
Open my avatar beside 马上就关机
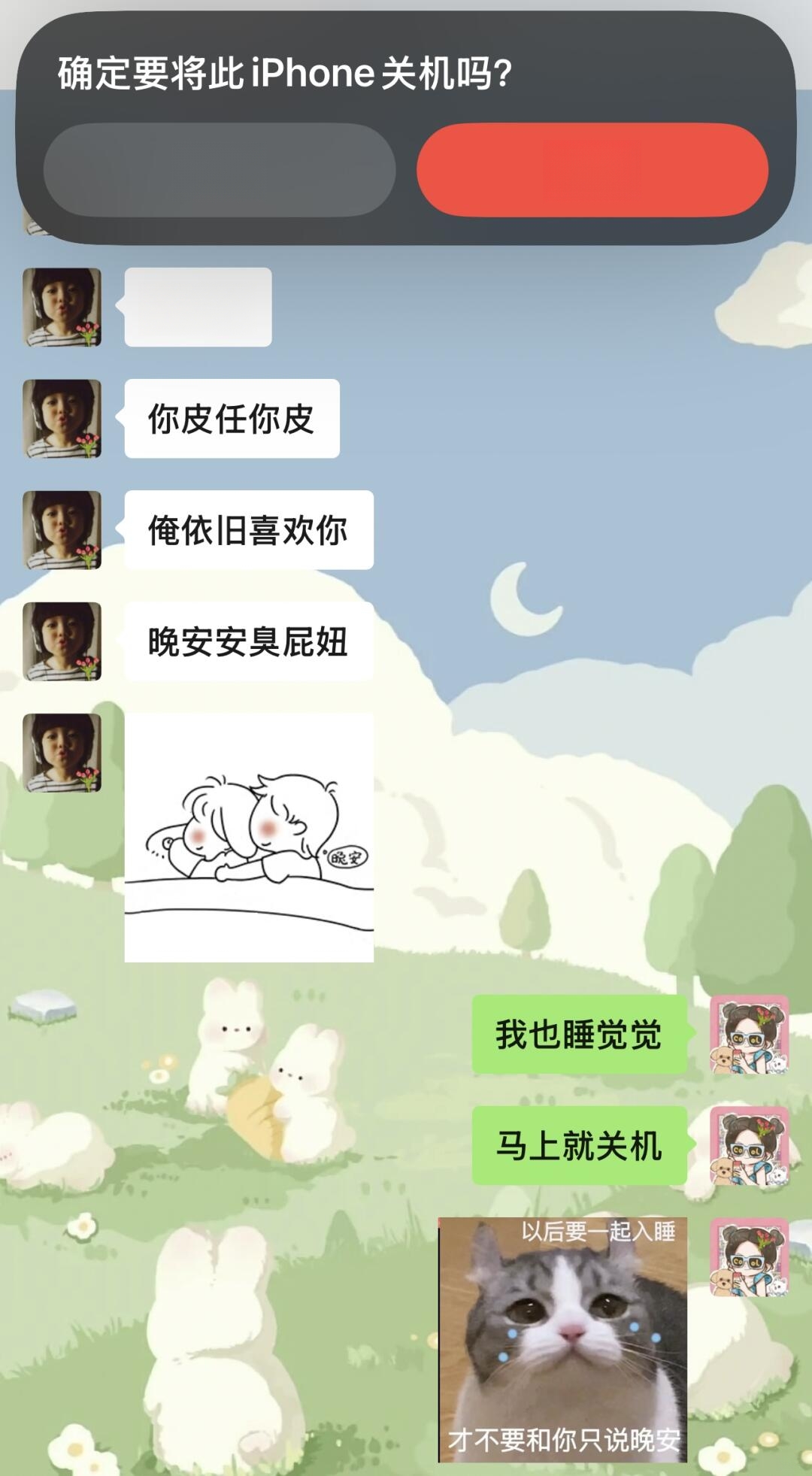pyautogui.click(x=749, y=1146)
